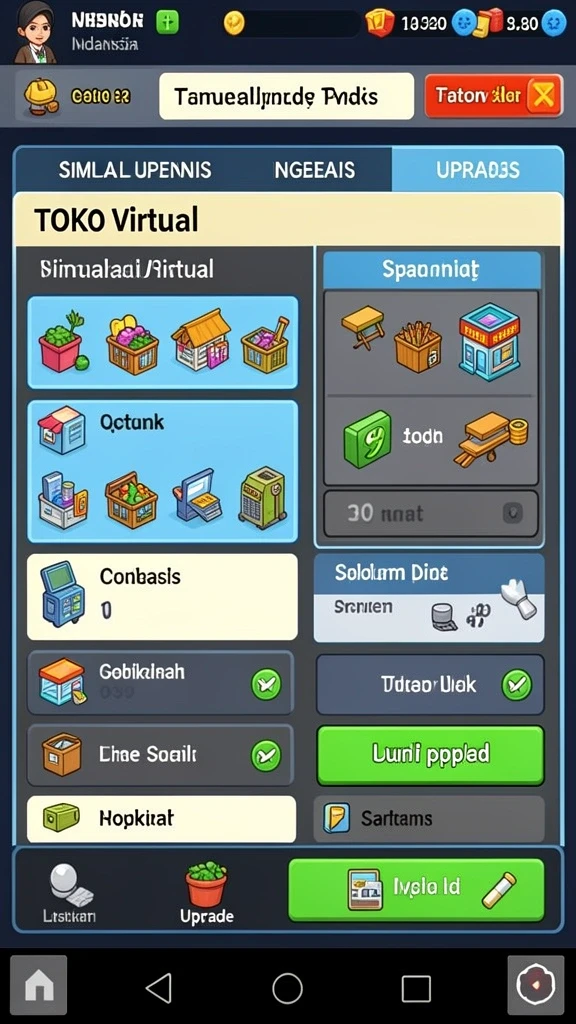Select the Octunk store panel

point(163,472)
